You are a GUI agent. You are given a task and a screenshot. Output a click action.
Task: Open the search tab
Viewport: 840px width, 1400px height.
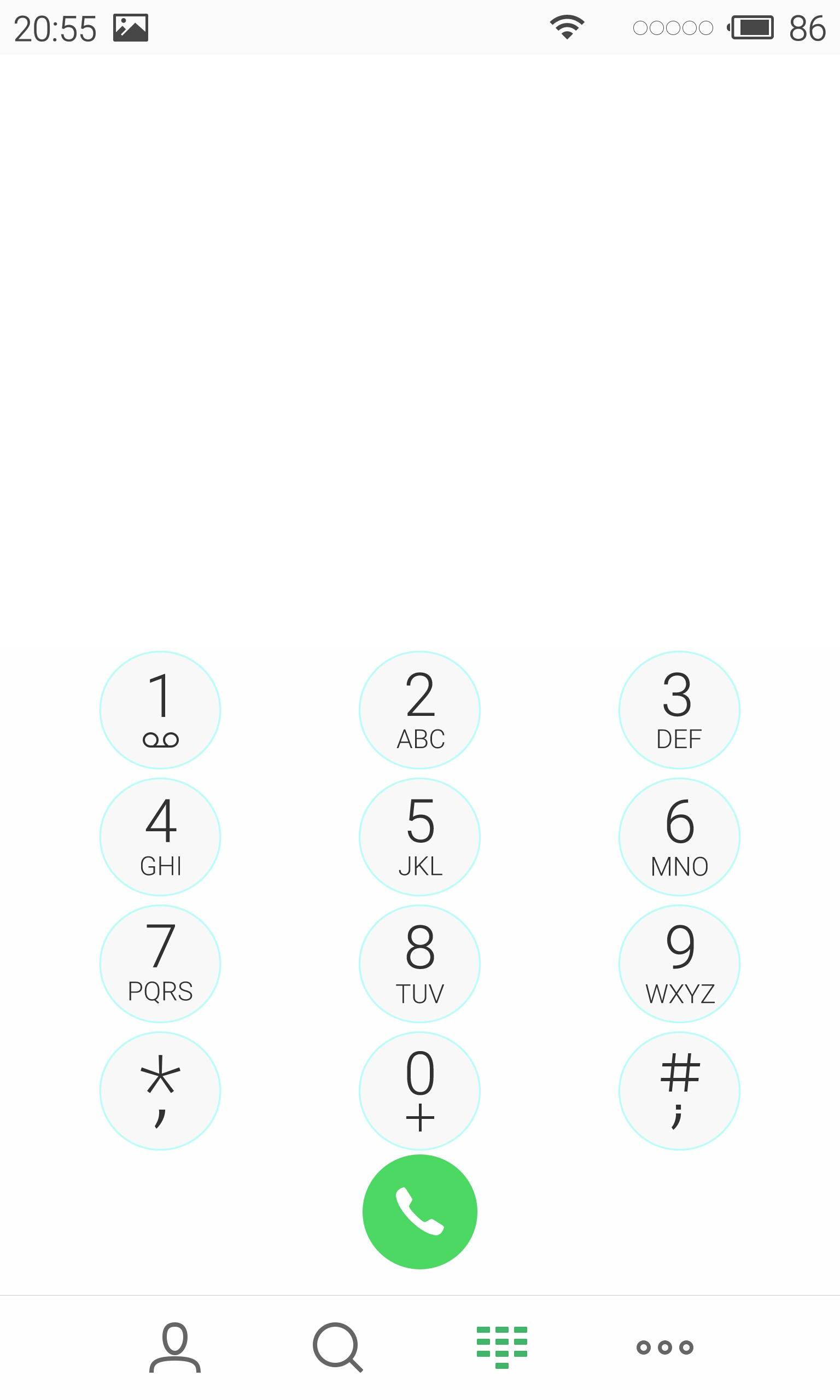click(x=338, y=1347)
